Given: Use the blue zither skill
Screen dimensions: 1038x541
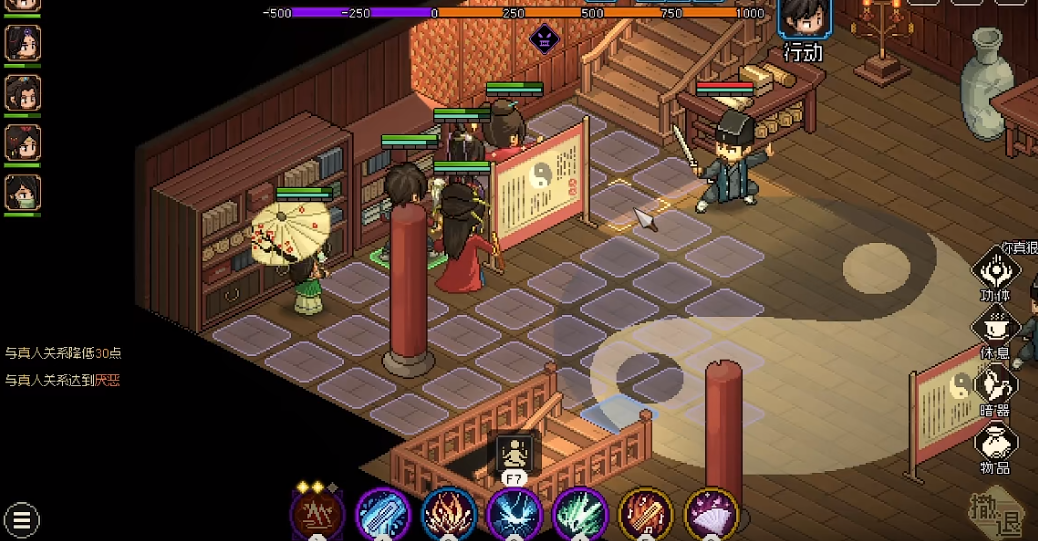Looking at the screenshot, I should click(x=383, y=515).
